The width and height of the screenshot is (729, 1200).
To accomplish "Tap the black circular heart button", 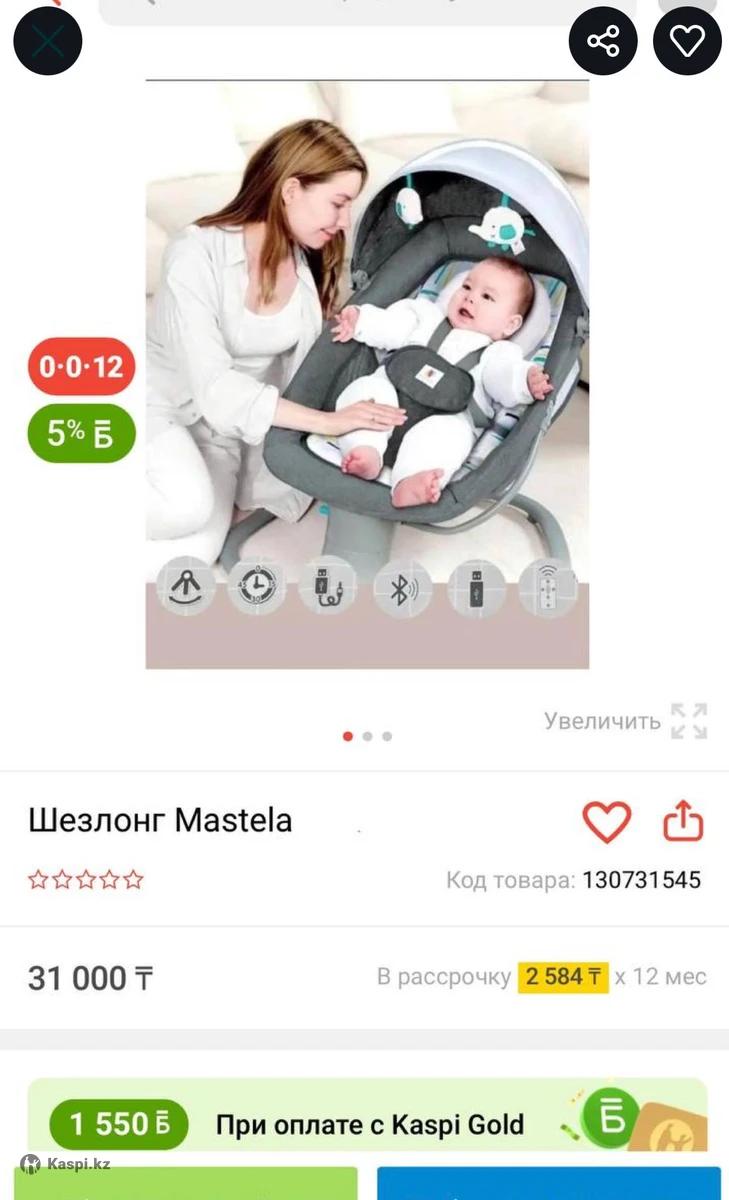I will [x=687, y=41].
